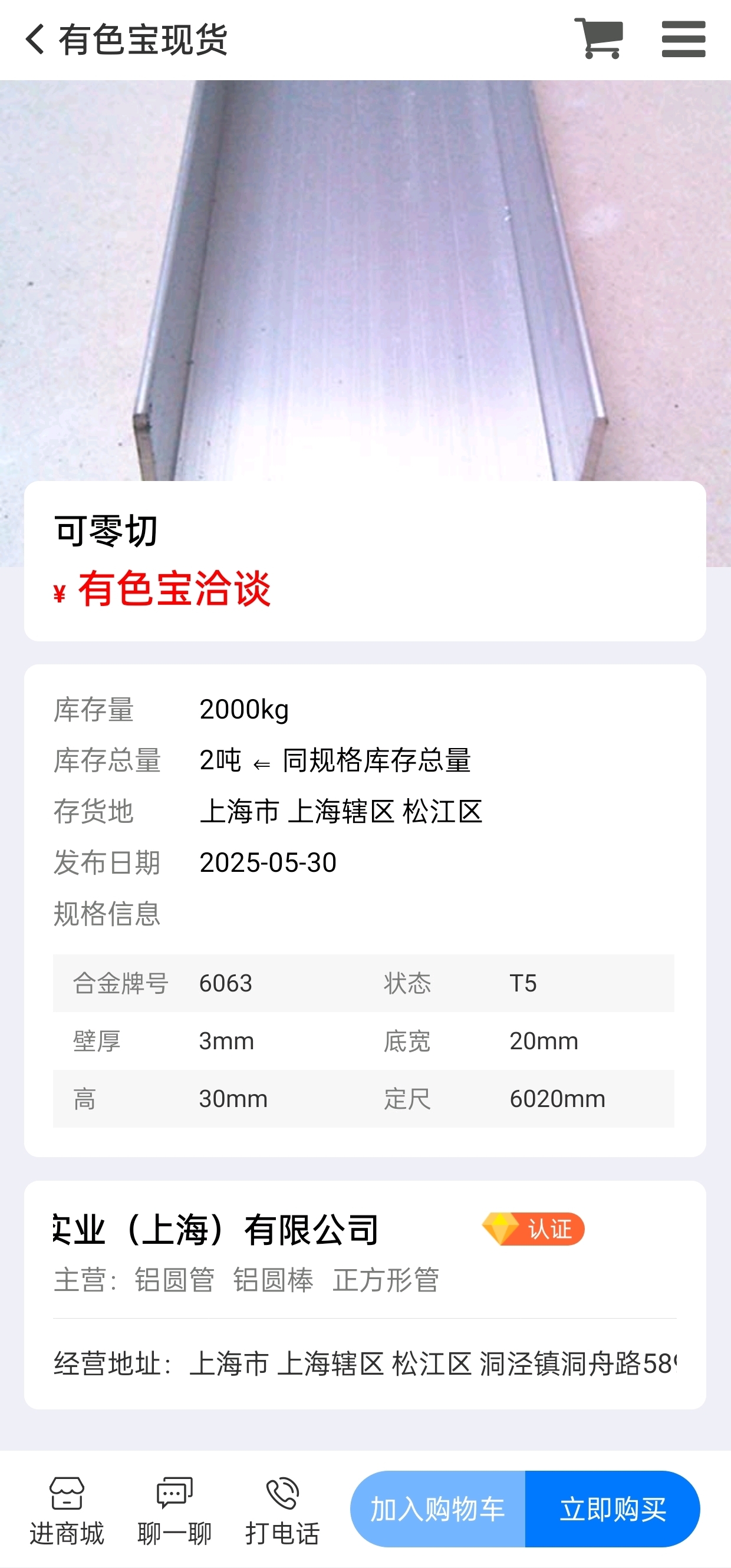Enter the shop via 进商城
Viewport: 731px width, 1568px height.
point(67,1511)
